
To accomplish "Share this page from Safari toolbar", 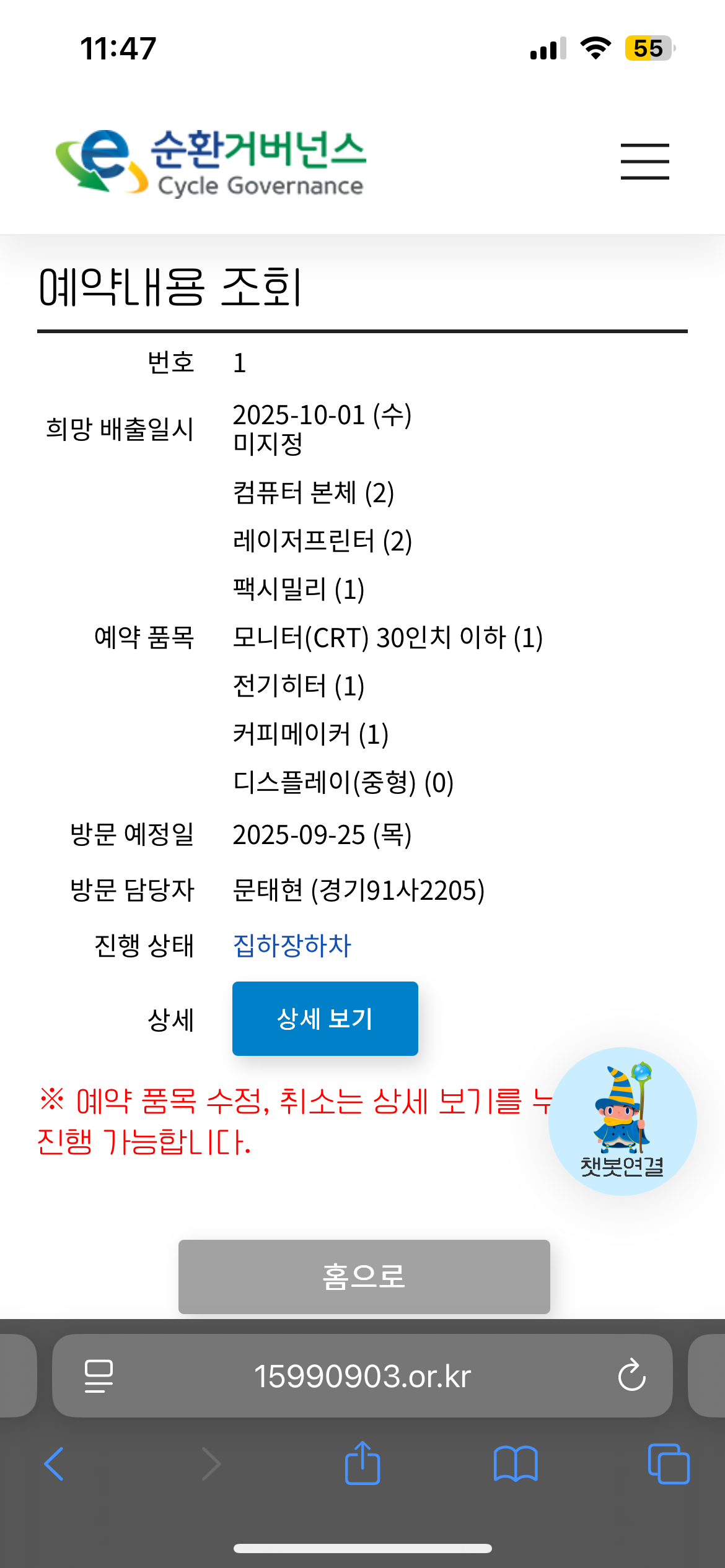I will pyautogui.click(x=362, y=1463).
